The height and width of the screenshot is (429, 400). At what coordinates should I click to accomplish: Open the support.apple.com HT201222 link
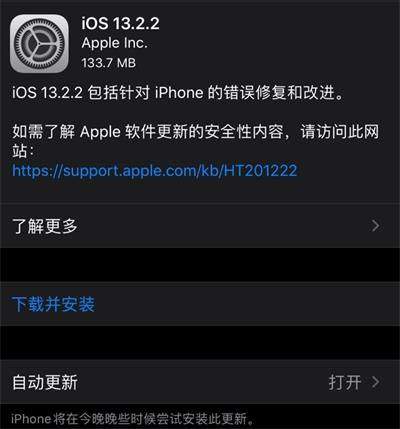click(154, 171)
